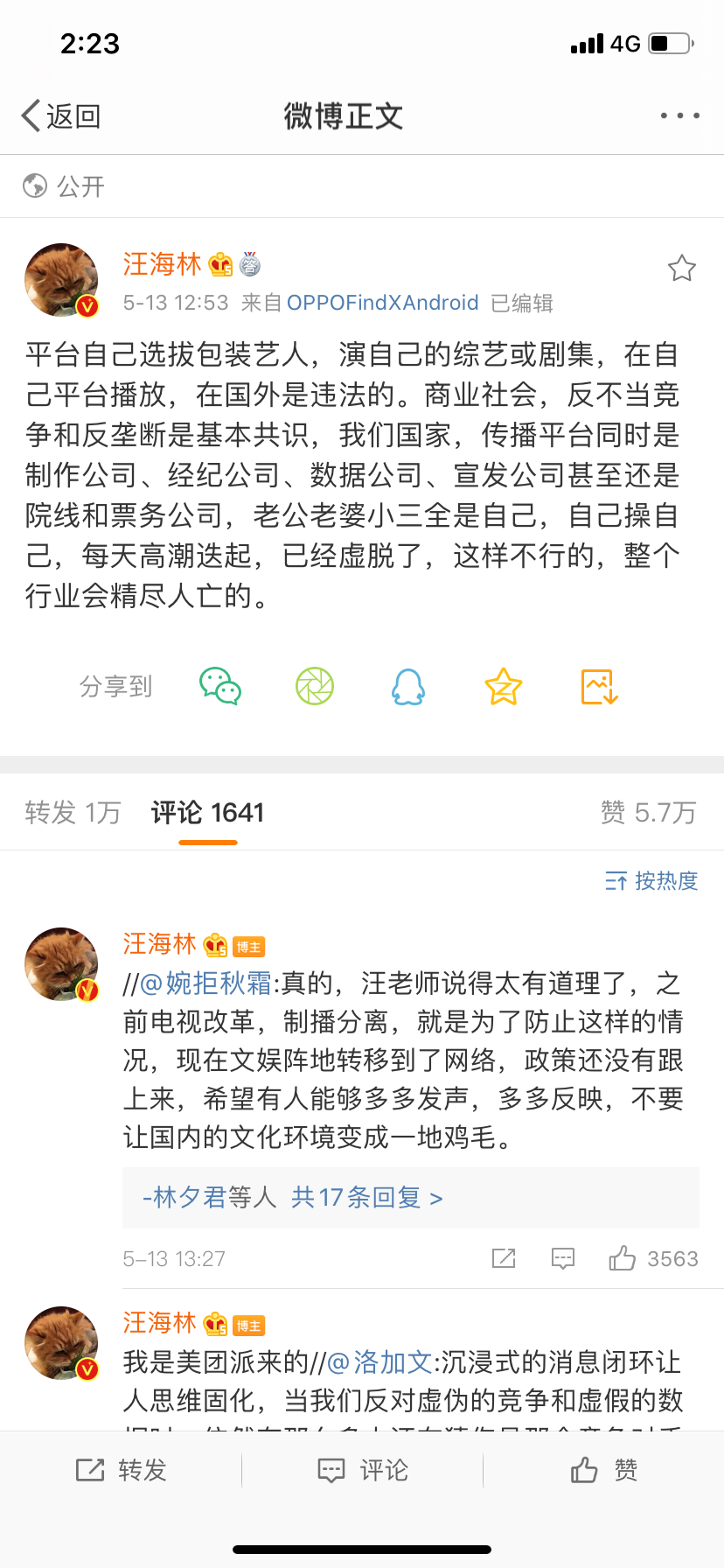Change comment sorting via 按热度
The height and width of the screenshot is (1568, 724).
coord(651,880)
